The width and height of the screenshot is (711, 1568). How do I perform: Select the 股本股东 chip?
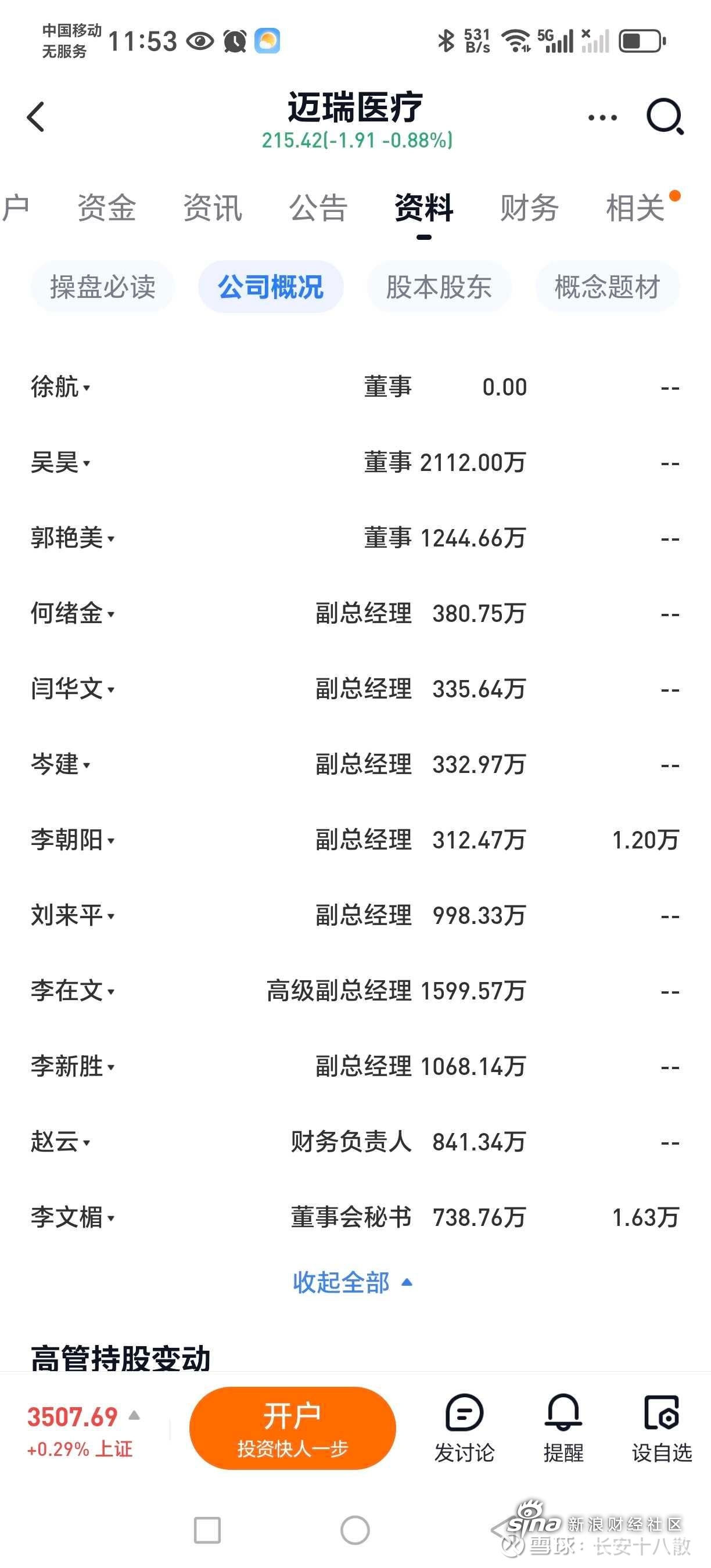click(x=439, y=287)
